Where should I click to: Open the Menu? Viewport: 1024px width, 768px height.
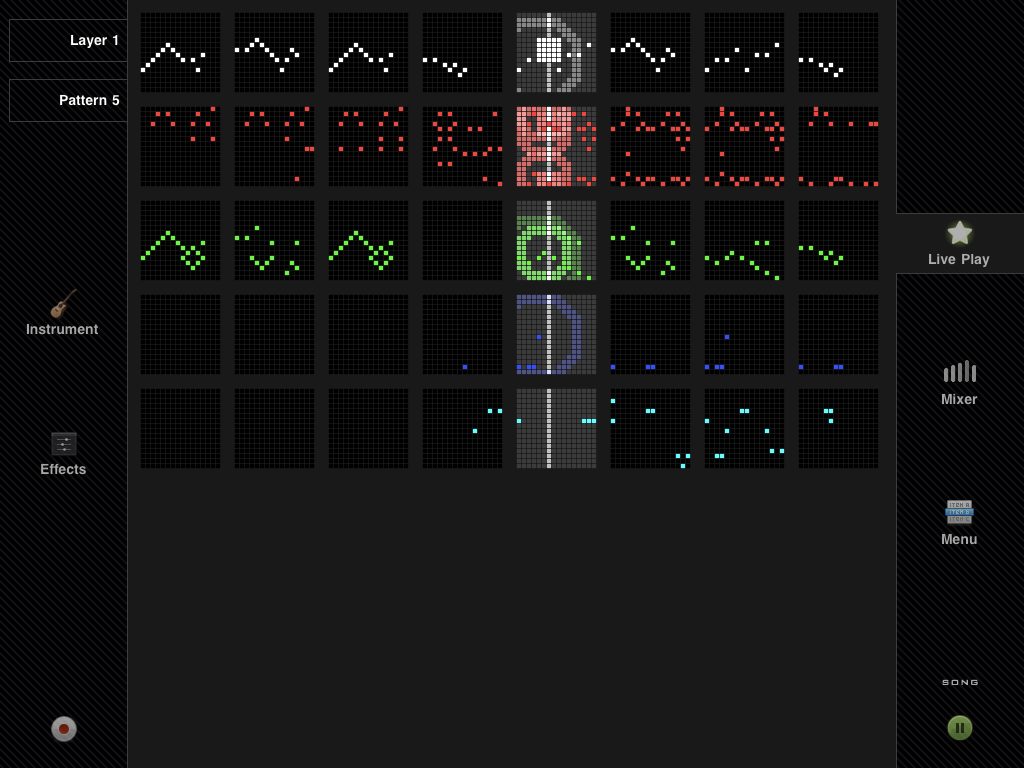[x=959, y=523]
